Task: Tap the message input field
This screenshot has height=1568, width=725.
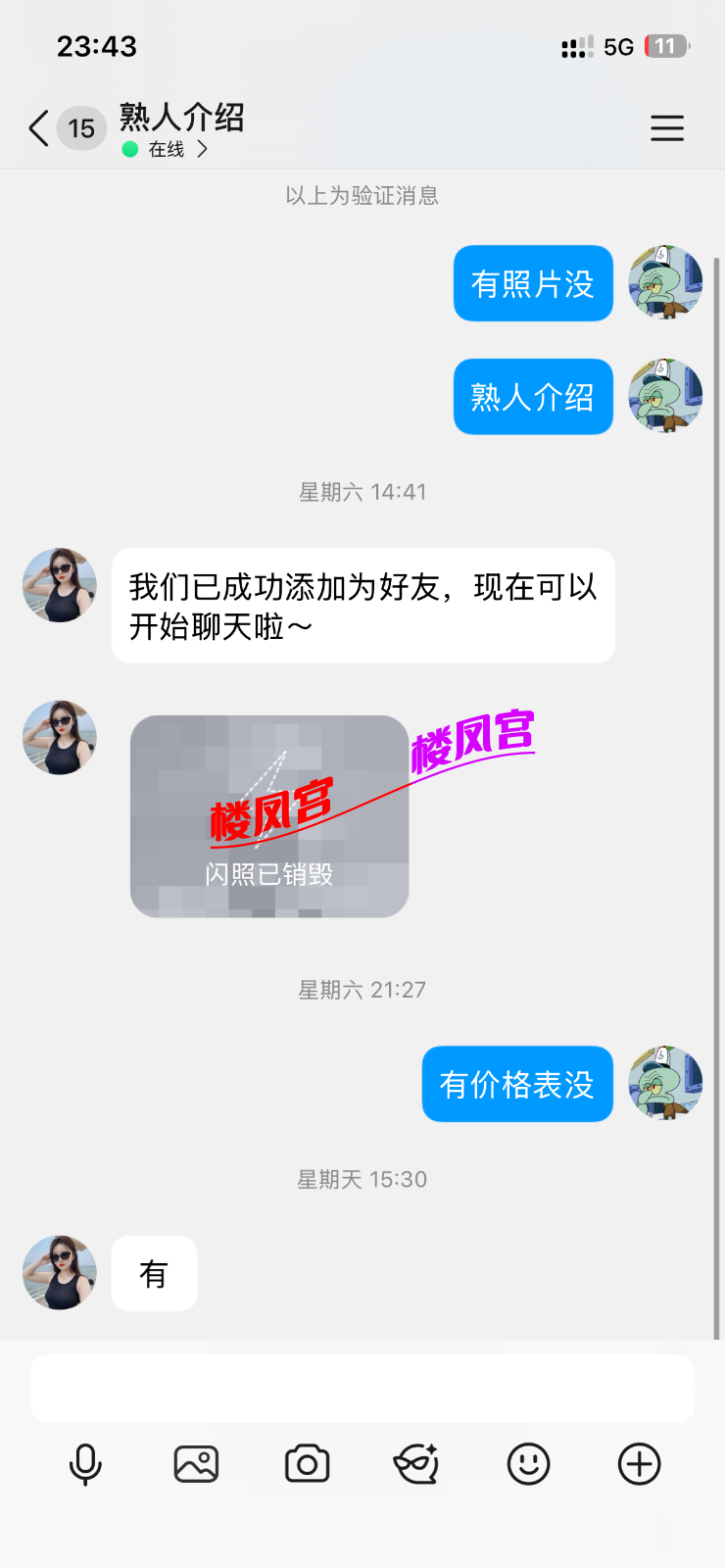Action: coord(362,1389)
